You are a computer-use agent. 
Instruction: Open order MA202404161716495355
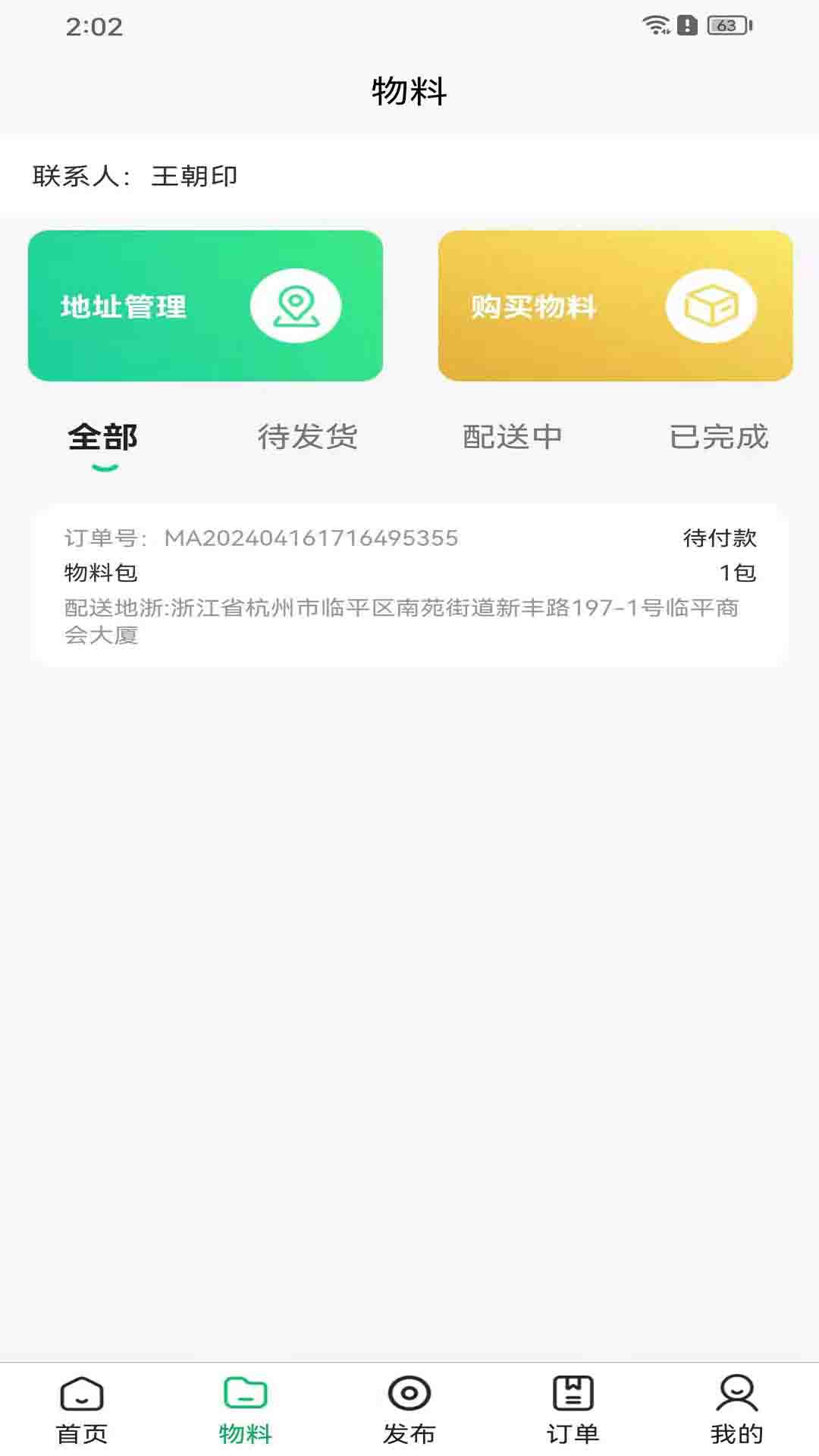pyautogui.click(x=409, y=585)
